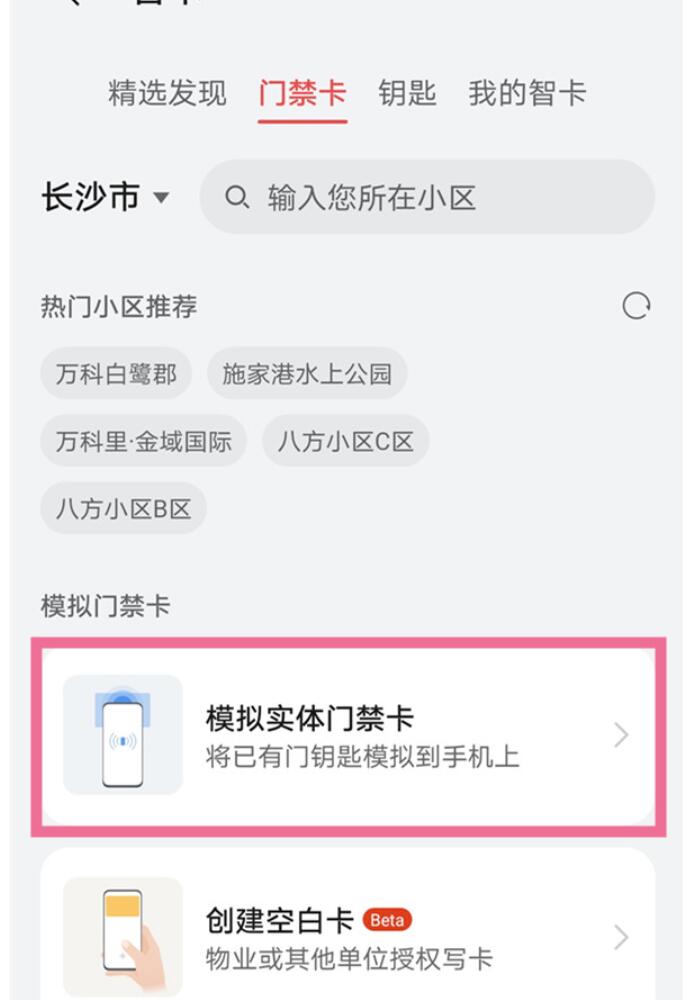The width and height of the screenshot is (683, 1000).
Task: Choose the 八方小区B区 chip
Action: click(x=123, y=508)
